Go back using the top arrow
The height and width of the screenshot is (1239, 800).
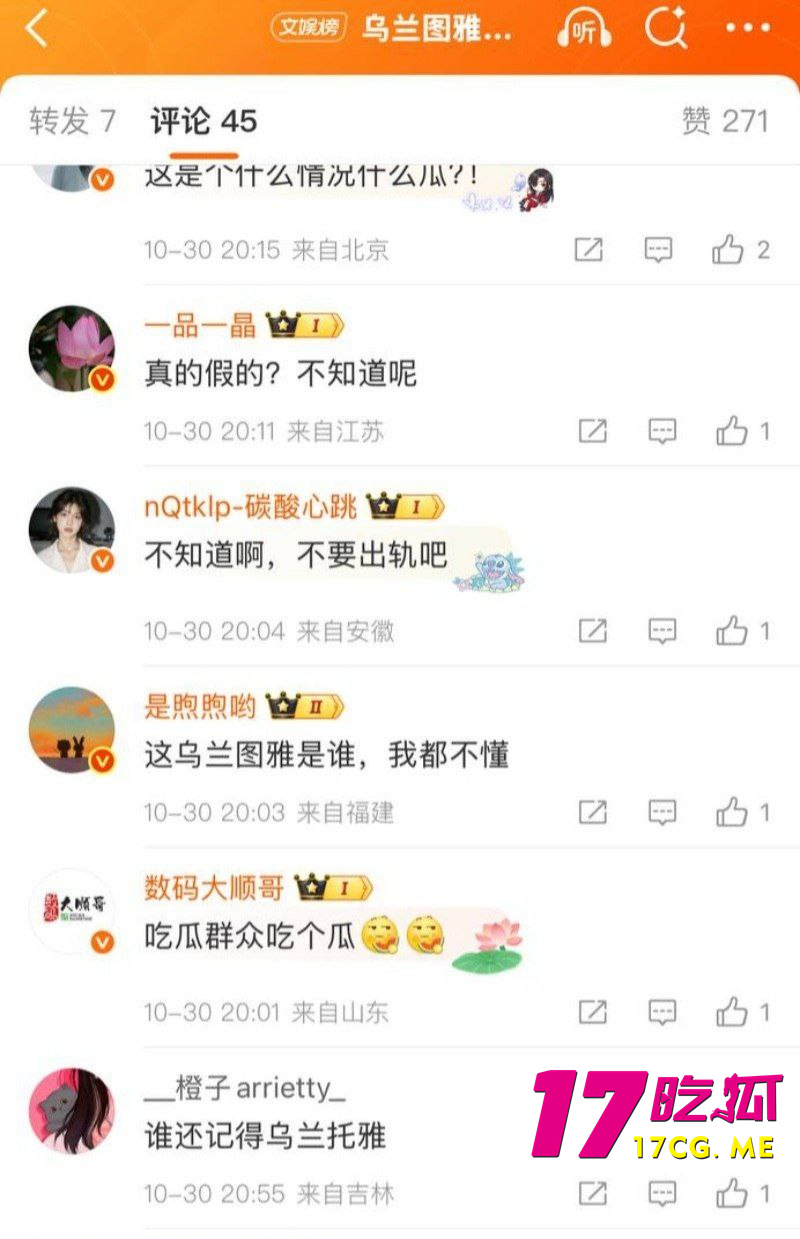[37, 29]
